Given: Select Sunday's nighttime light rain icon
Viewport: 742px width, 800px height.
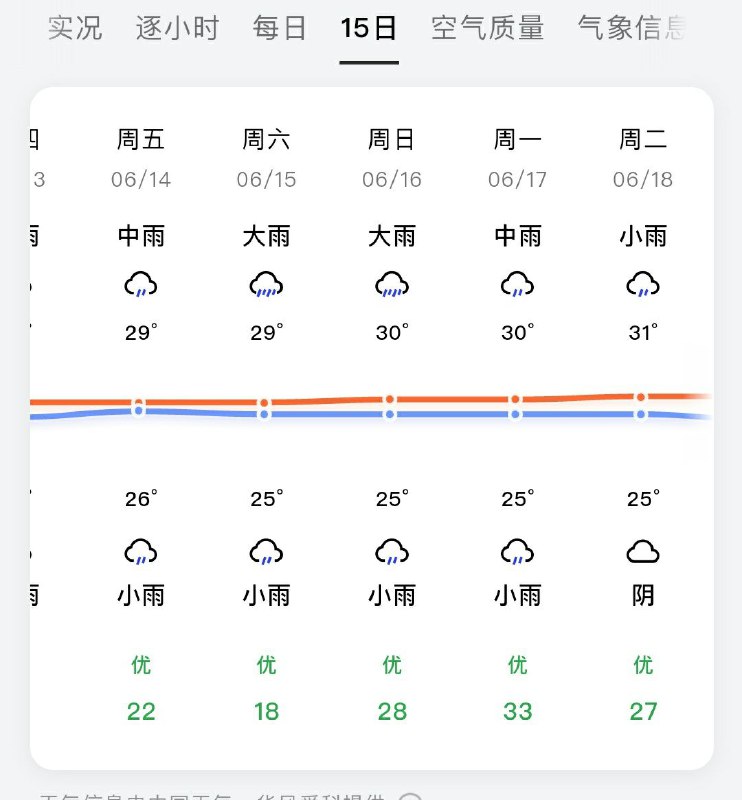Looking at the screenshot, I should pyautogui.click(x=390, y=550).
